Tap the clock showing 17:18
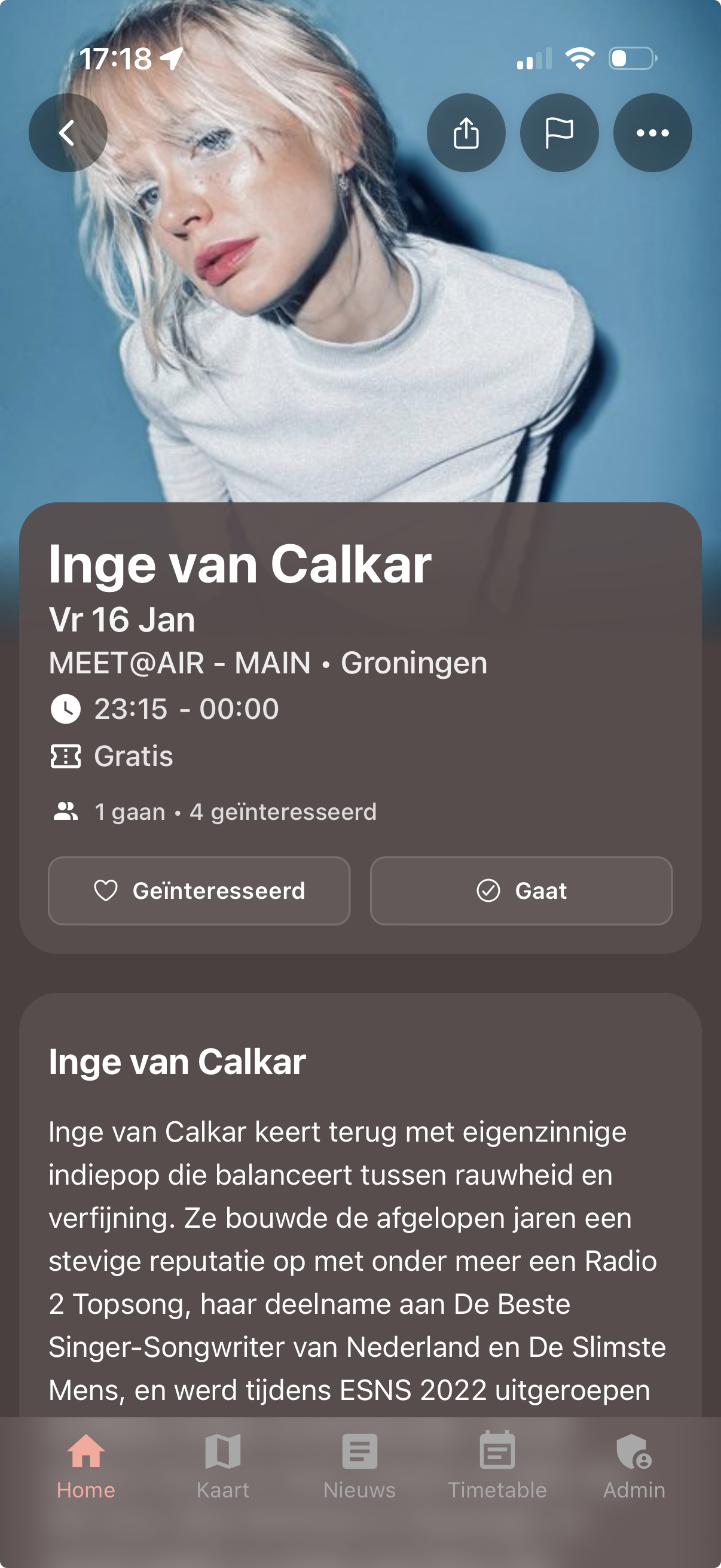Viewport: 721px width, 1568px height. 115,58
